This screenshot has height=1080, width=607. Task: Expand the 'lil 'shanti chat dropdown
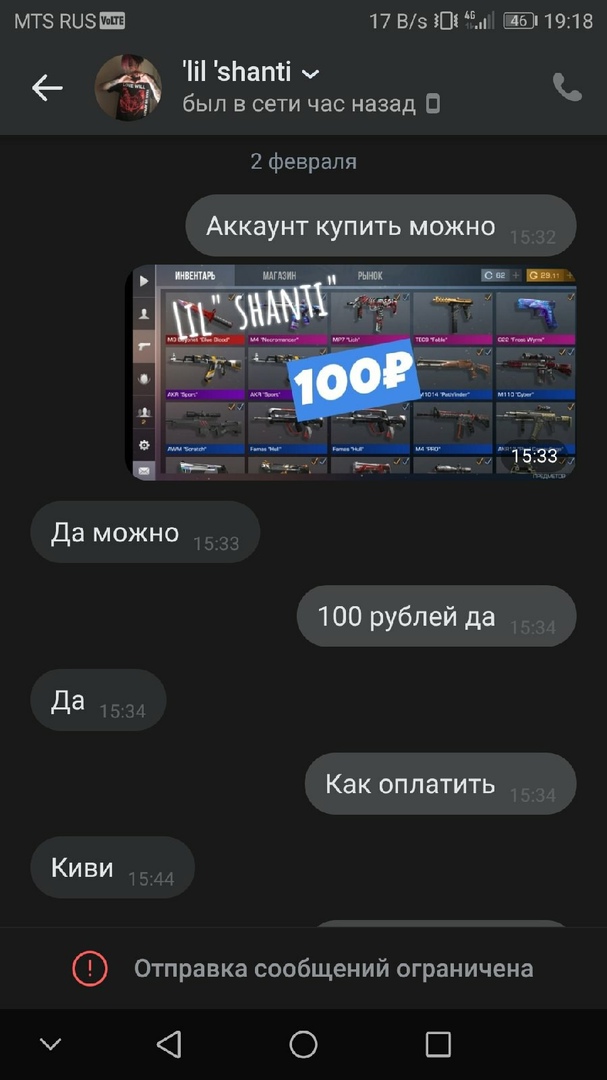coord(311,73)
